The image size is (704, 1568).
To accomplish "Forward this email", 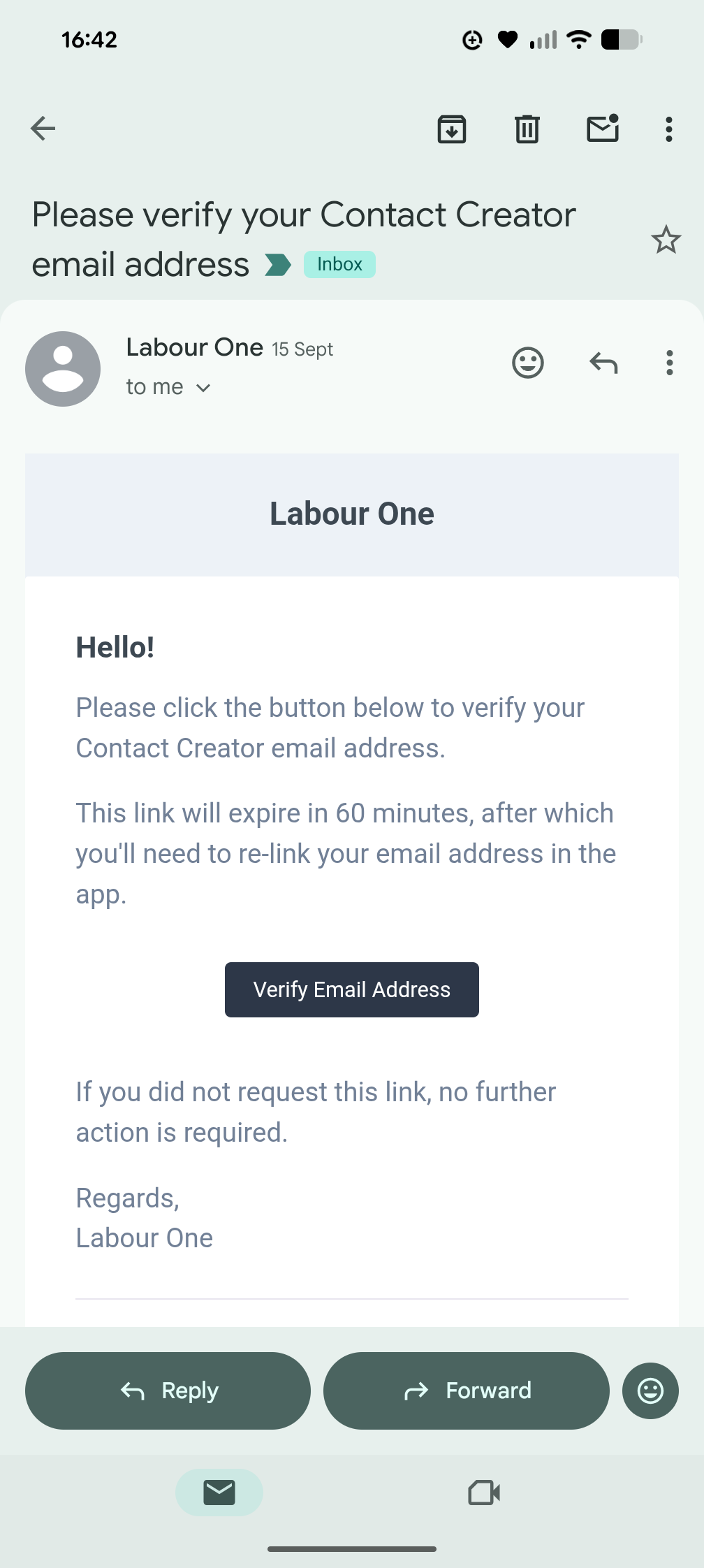I will pyautogui.click(x=467, y=1391).
